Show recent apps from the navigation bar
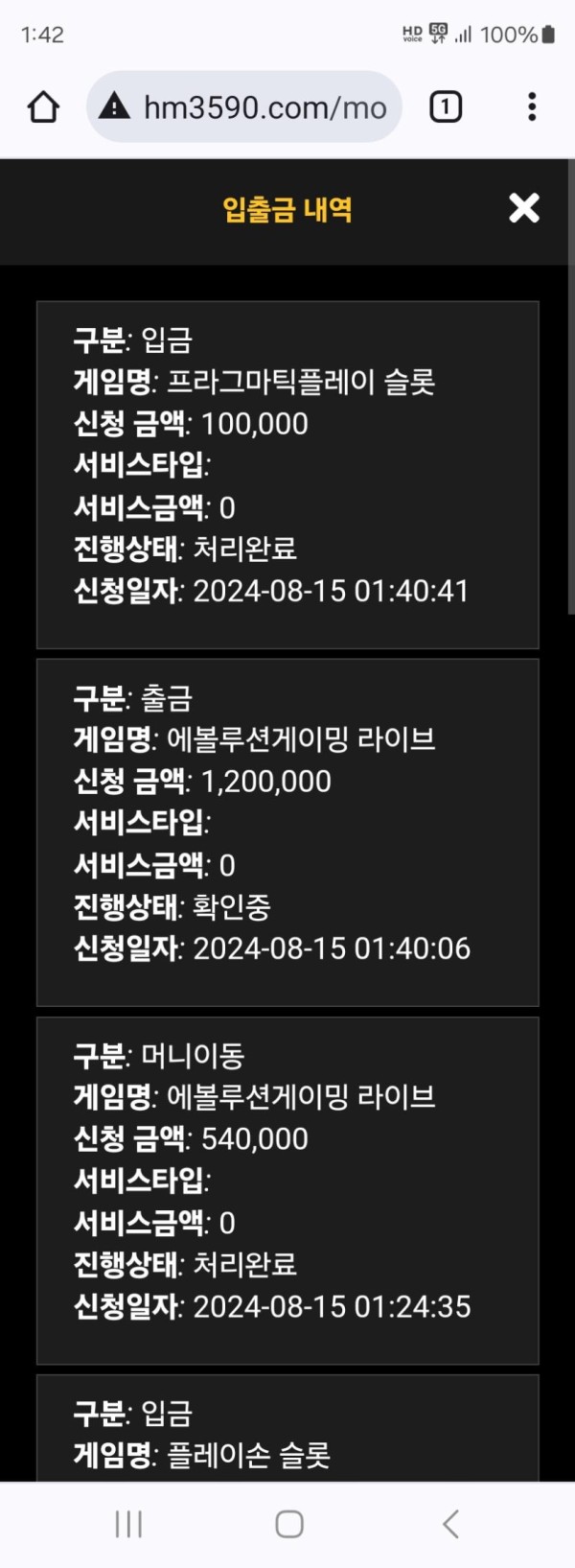The image size is (575, 1568). point(128,1524)
